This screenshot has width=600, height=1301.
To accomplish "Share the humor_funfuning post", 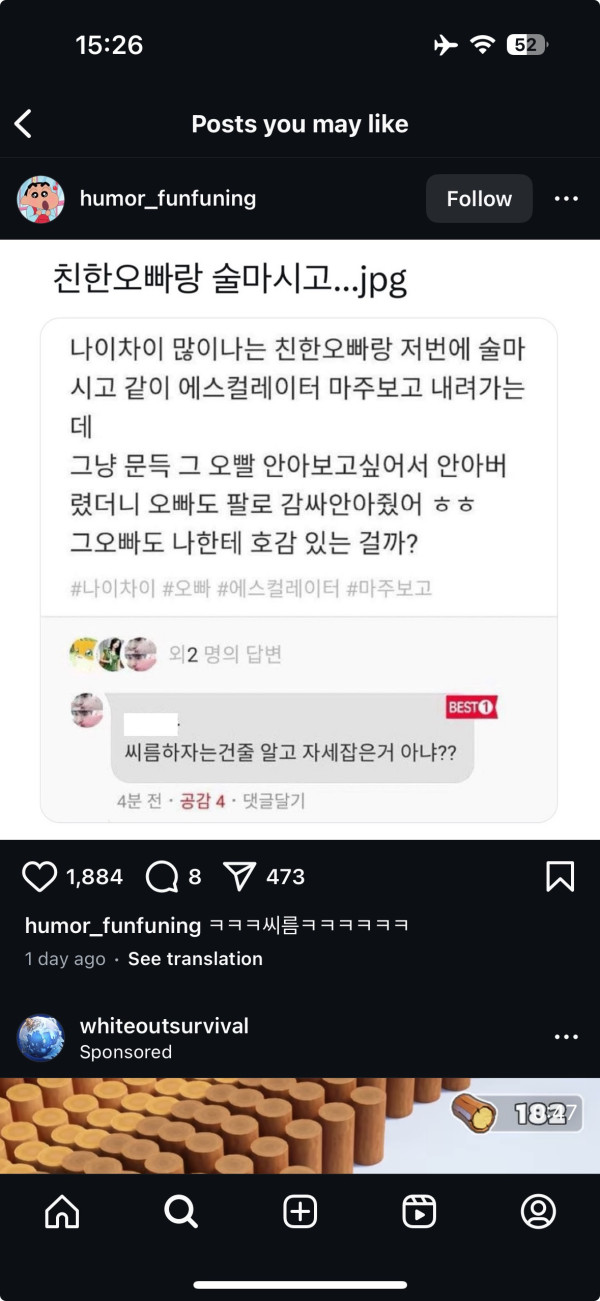I will tap(239, 877).
